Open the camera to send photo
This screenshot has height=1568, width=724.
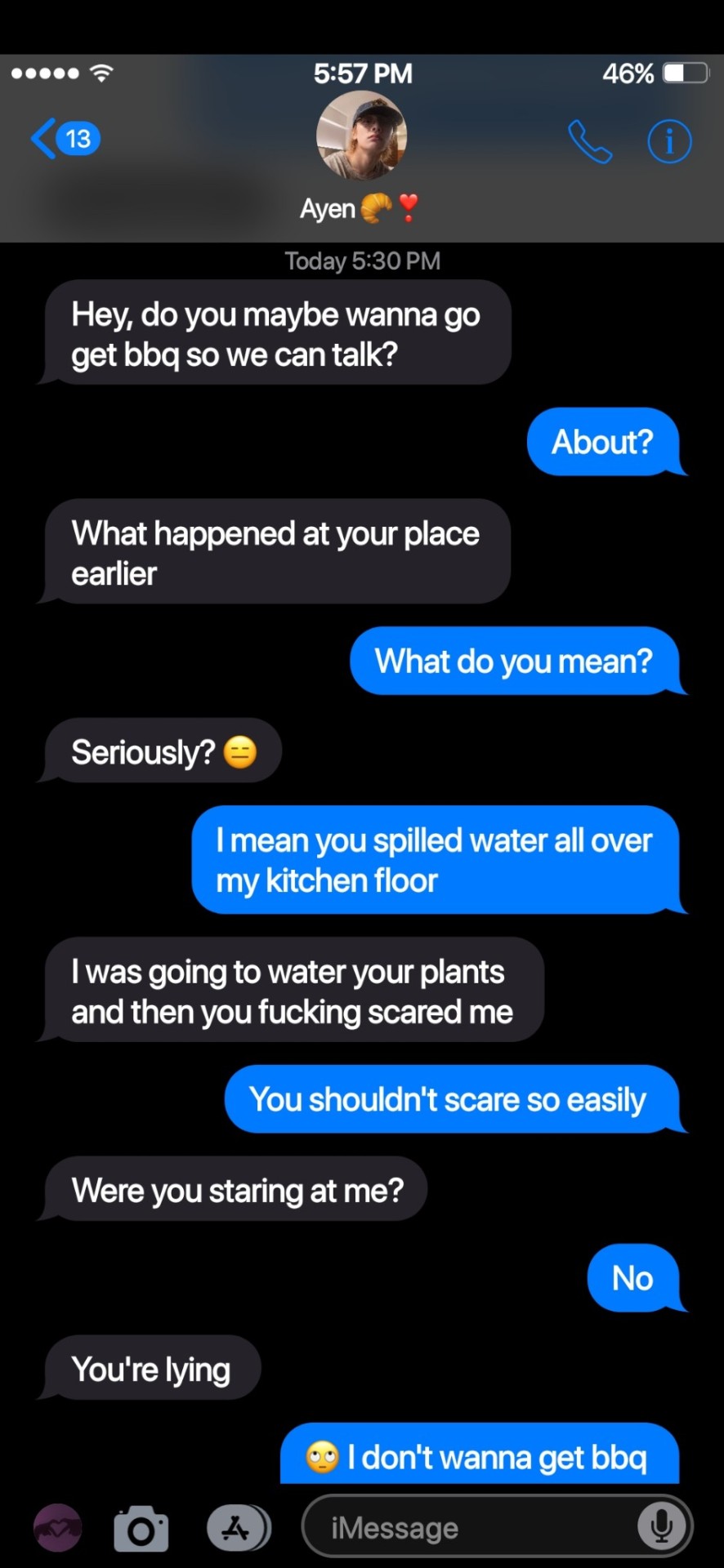[x=141, y=1528]
